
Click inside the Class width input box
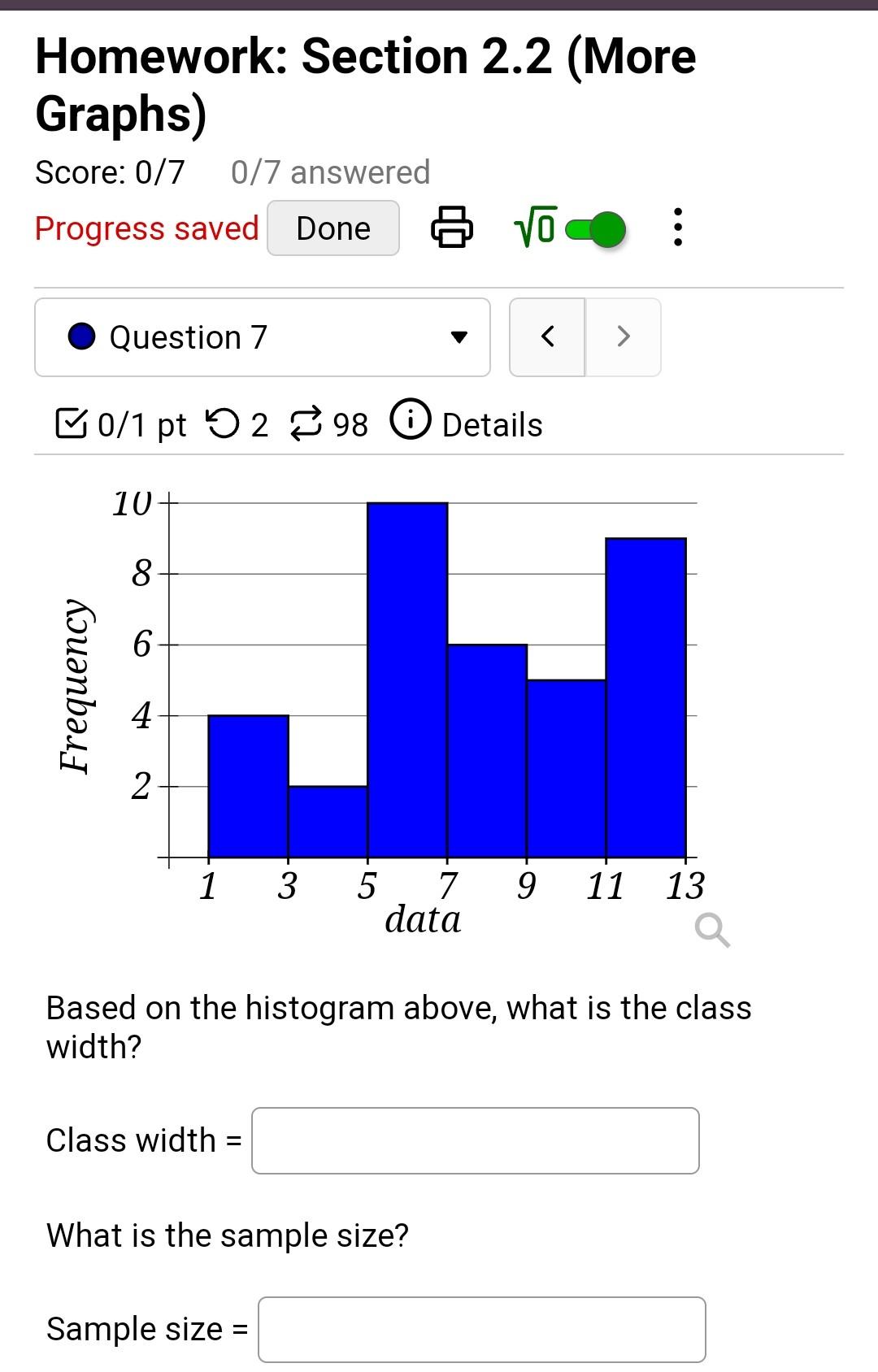[x=476, y=1141]
